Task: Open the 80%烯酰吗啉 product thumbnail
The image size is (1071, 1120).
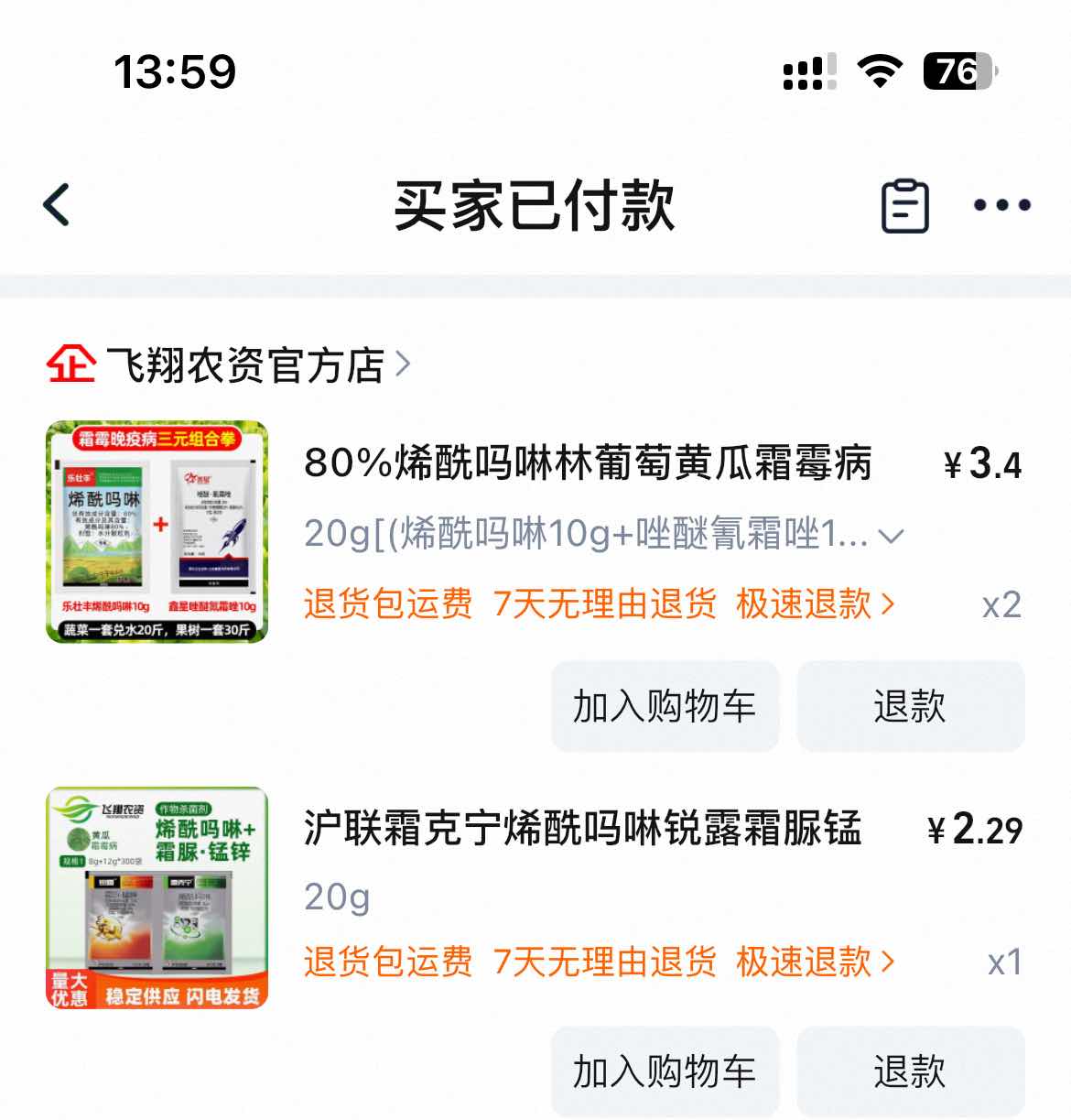Action: [x=157, y=532]
